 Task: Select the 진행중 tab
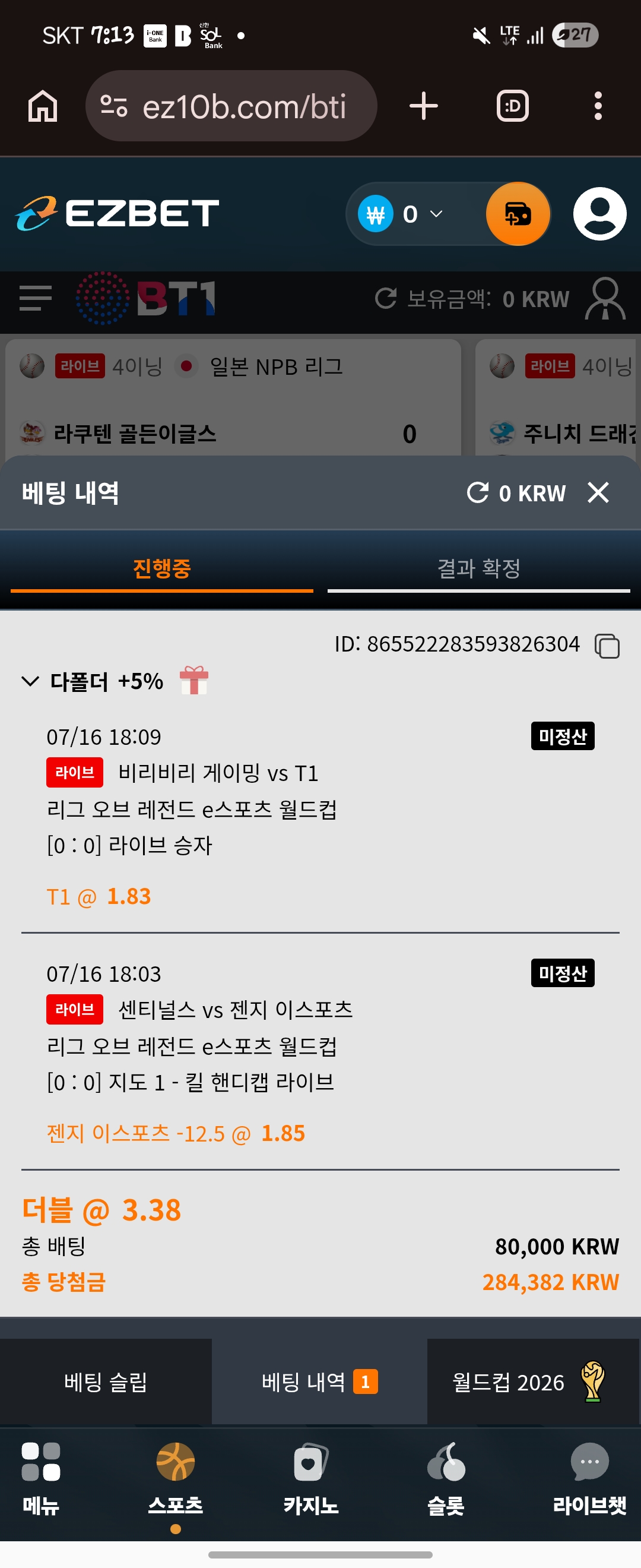[x=162, y=568]
